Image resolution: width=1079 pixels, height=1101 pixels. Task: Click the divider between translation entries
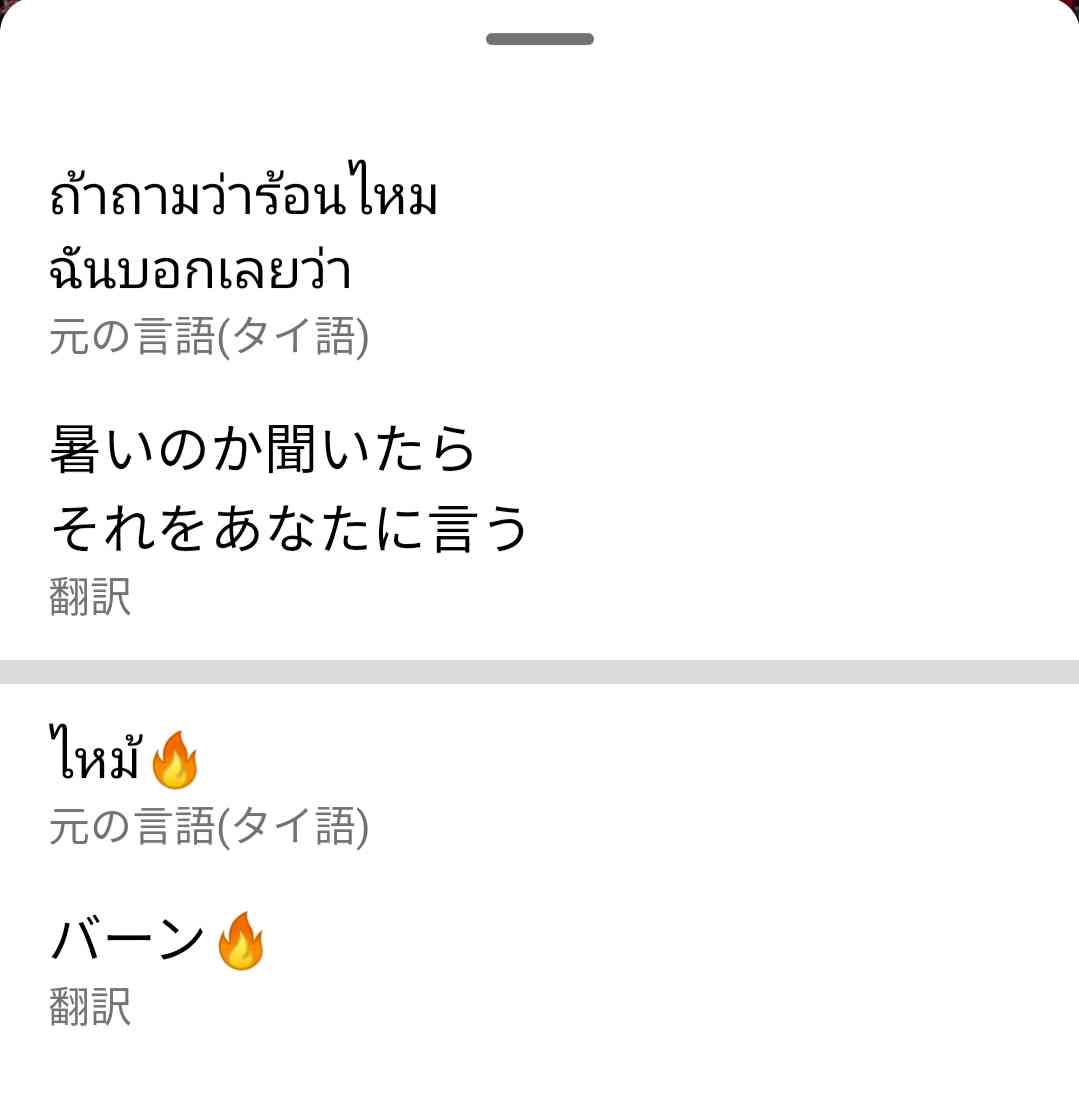pyautogui.click(x=539, y=665)
